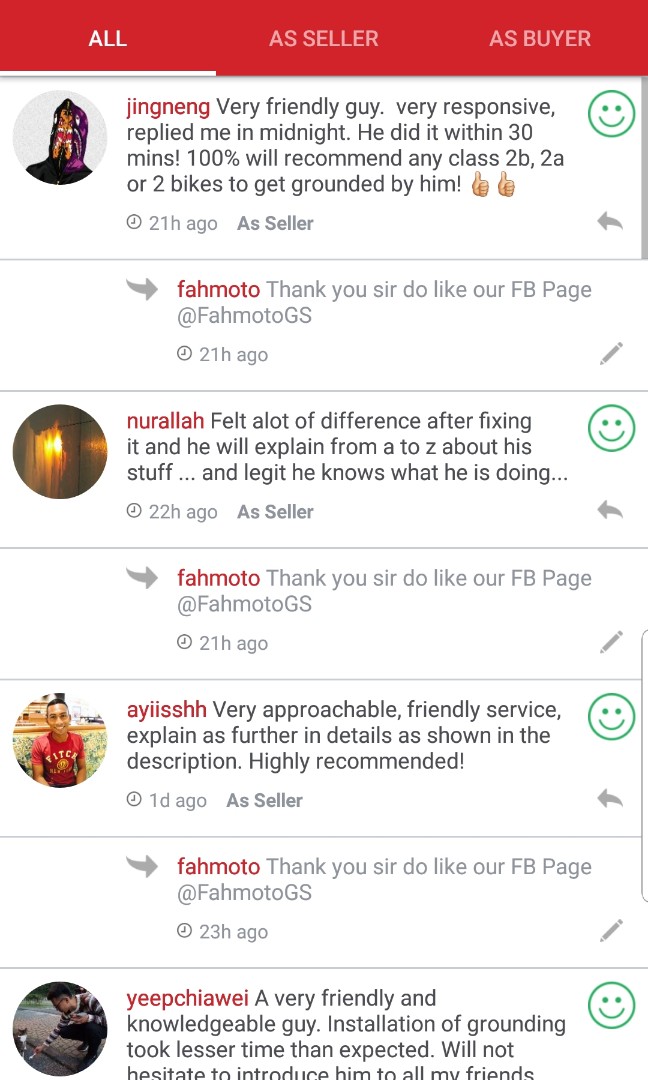Visit ayiisshh's username link
Image resolution: width=648 pixels, height=1080 pixels.
tap(166, 710)
